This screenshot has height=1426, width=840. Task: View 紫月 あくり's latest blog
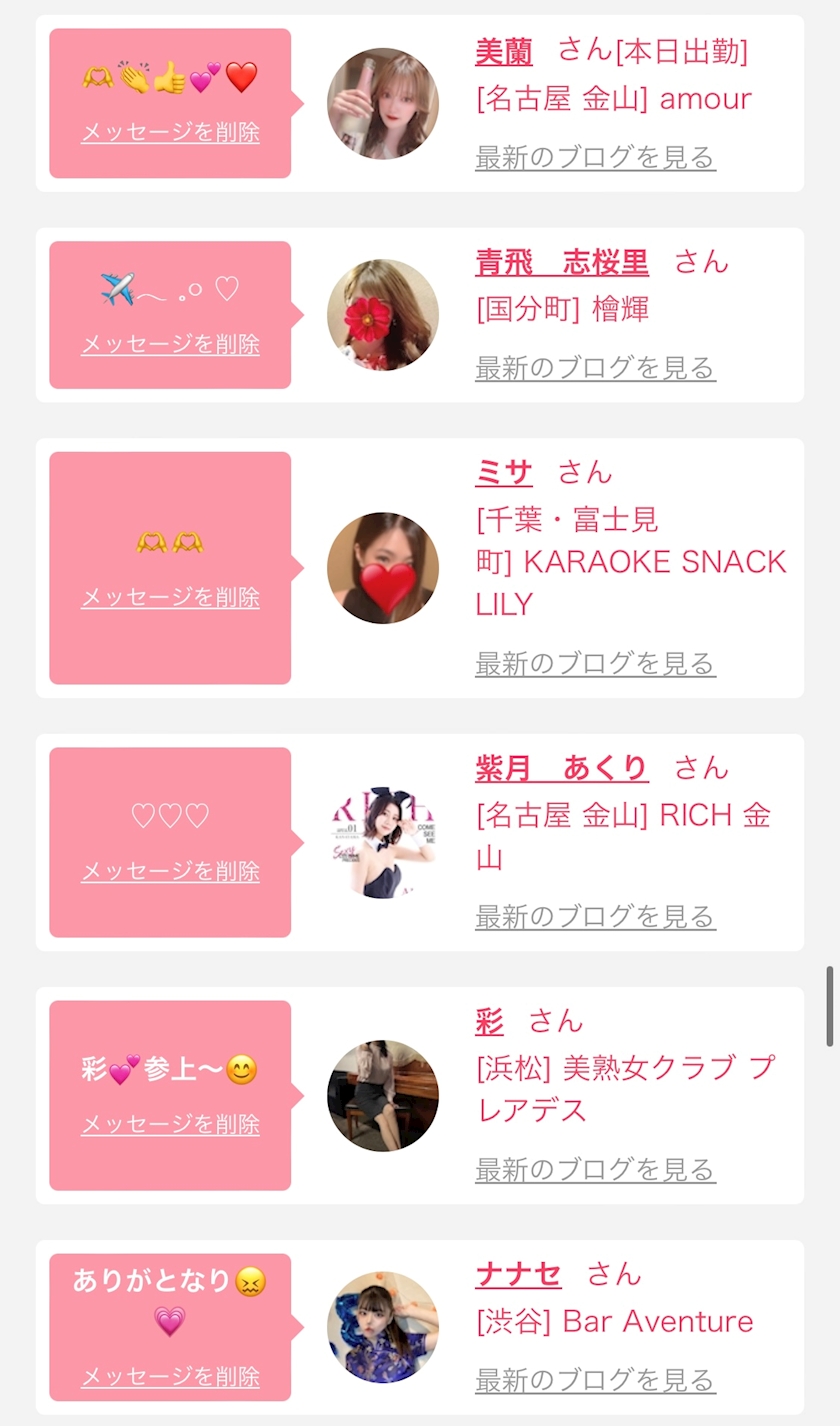coord(595,916)
